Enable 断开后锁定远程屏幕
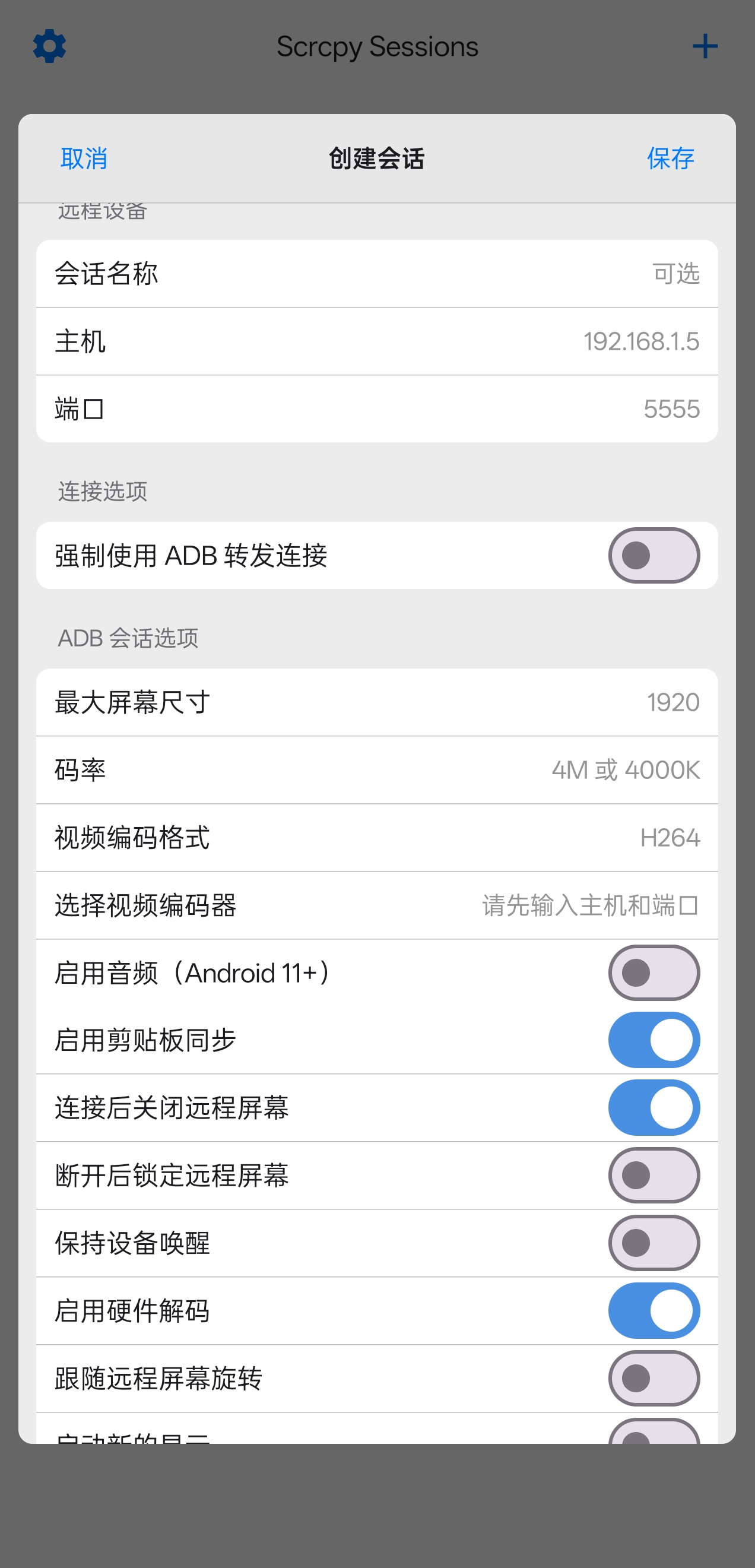 (654, 1176)
